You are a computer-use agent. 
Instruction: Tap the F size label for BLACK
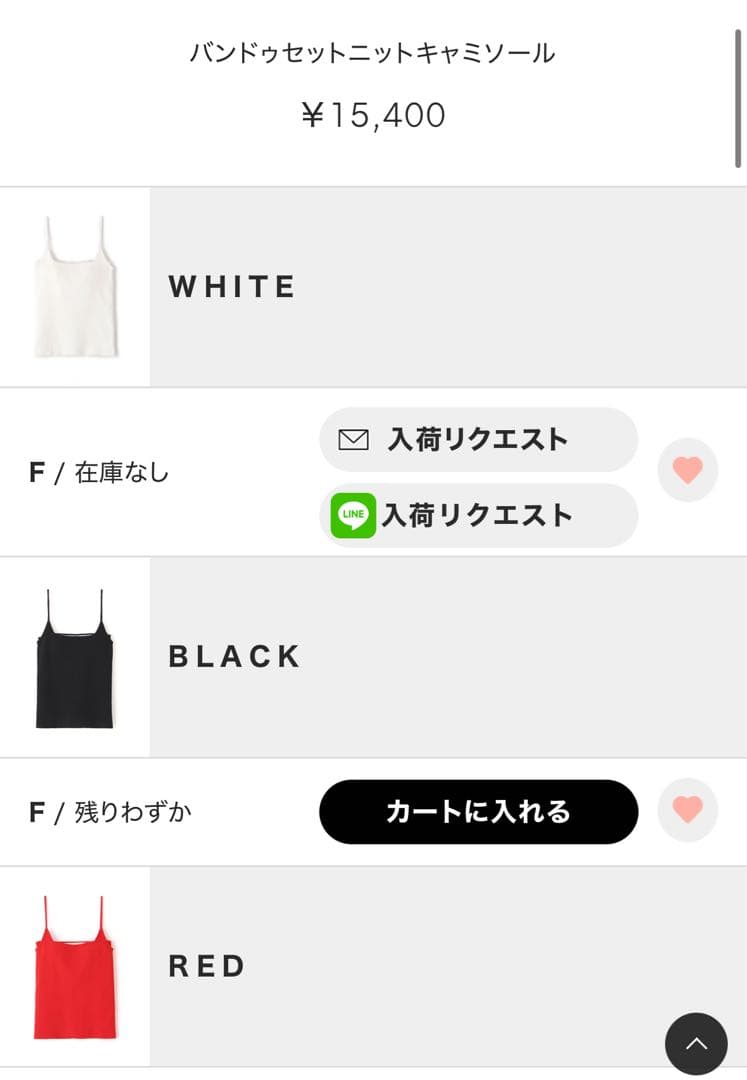coord(35,812)
